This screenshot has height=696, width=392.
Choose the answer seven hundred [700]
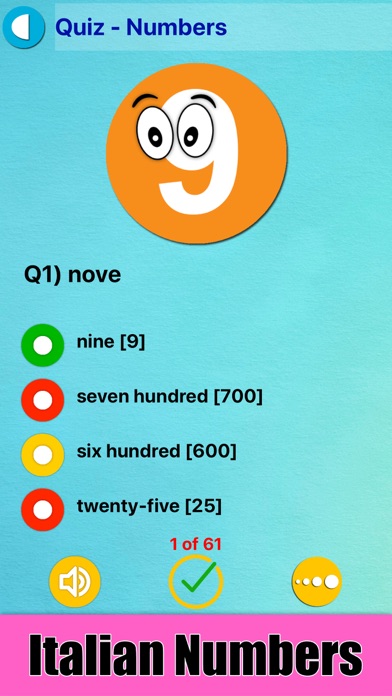coord(43,400)
